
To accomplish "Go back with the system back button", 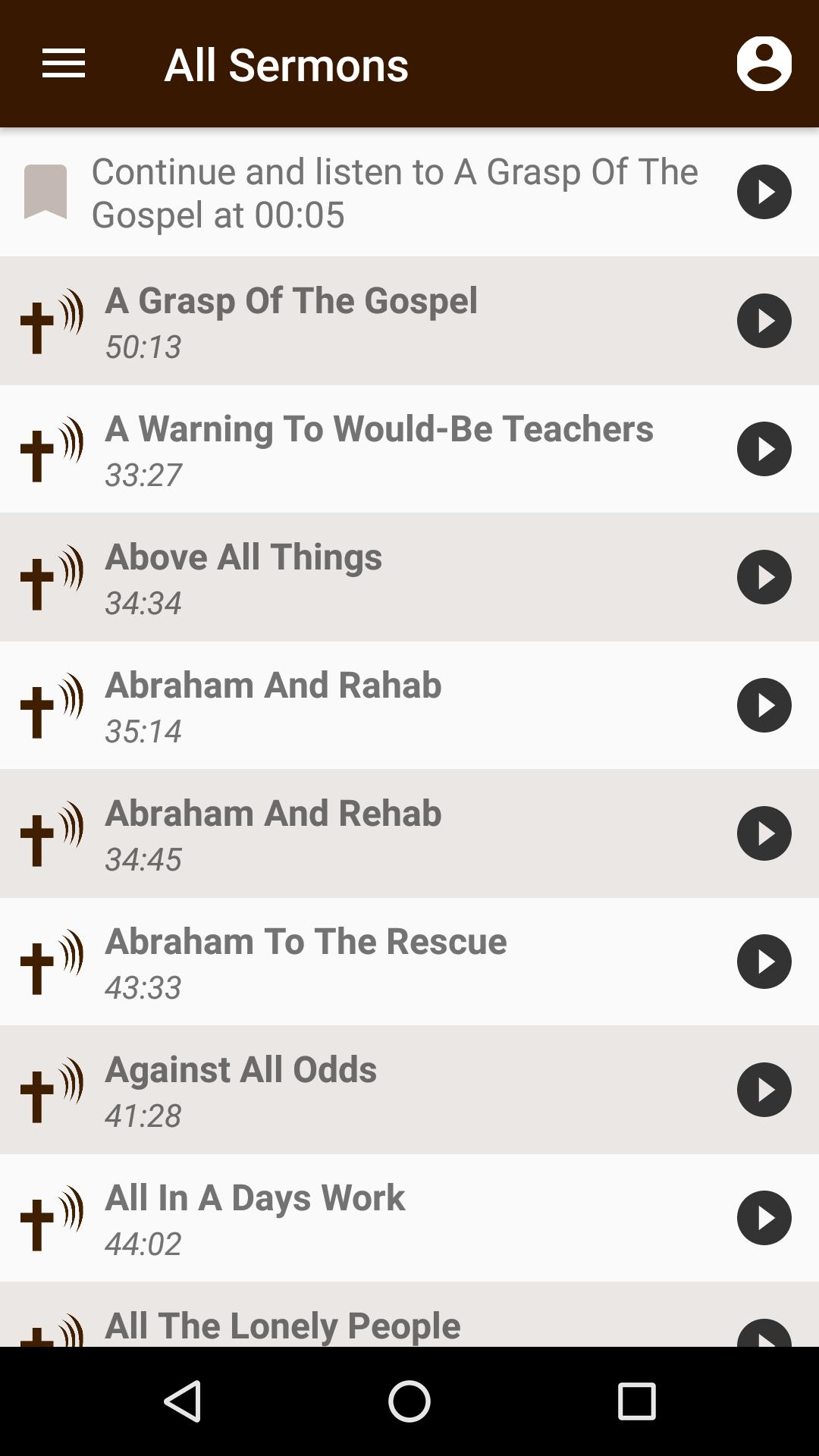I will pyautogui.click(x=182, y=1401).
